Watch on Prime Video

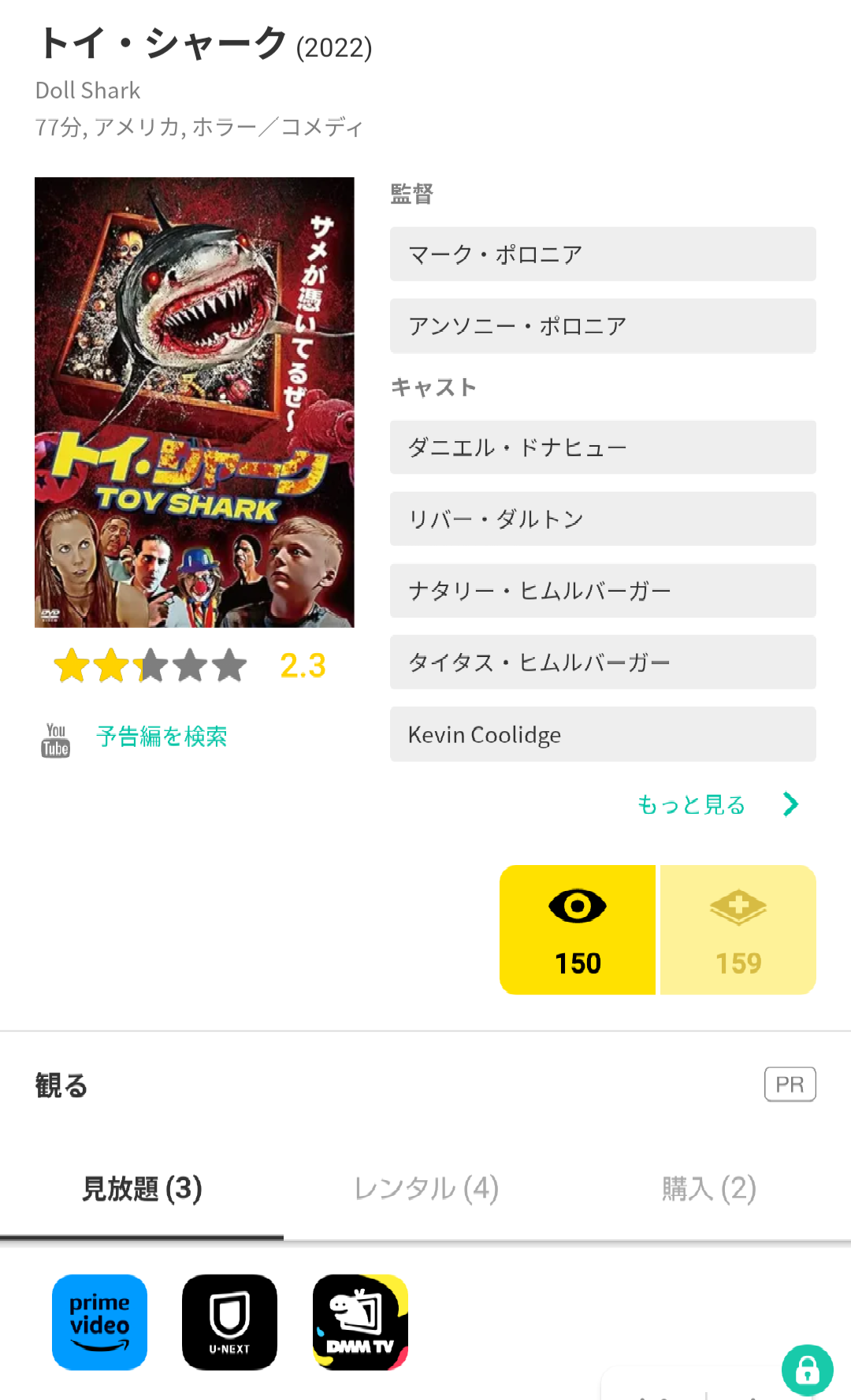[99, 1322]
